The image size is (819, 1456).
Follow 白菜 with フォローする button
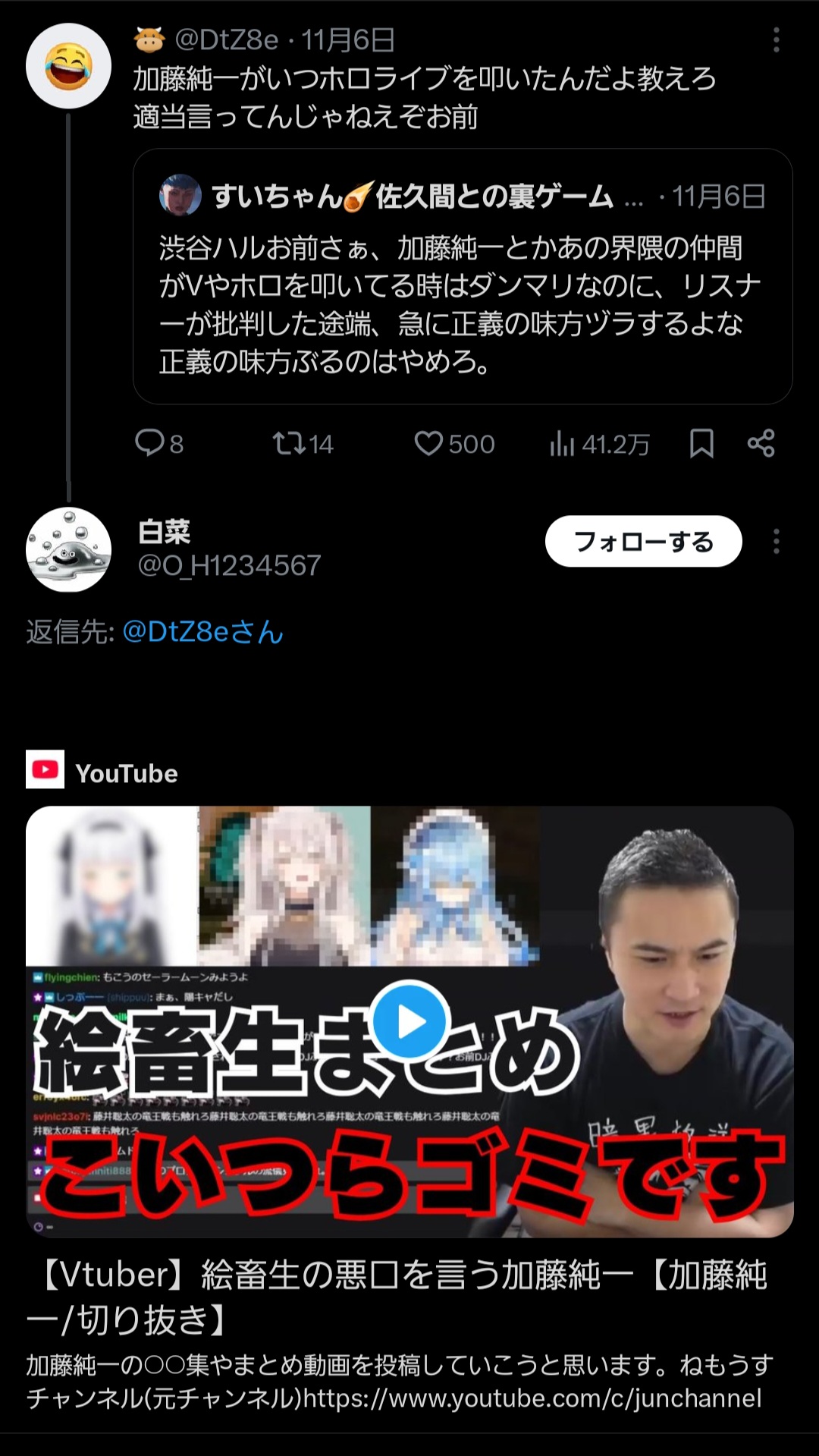(643, 541)
